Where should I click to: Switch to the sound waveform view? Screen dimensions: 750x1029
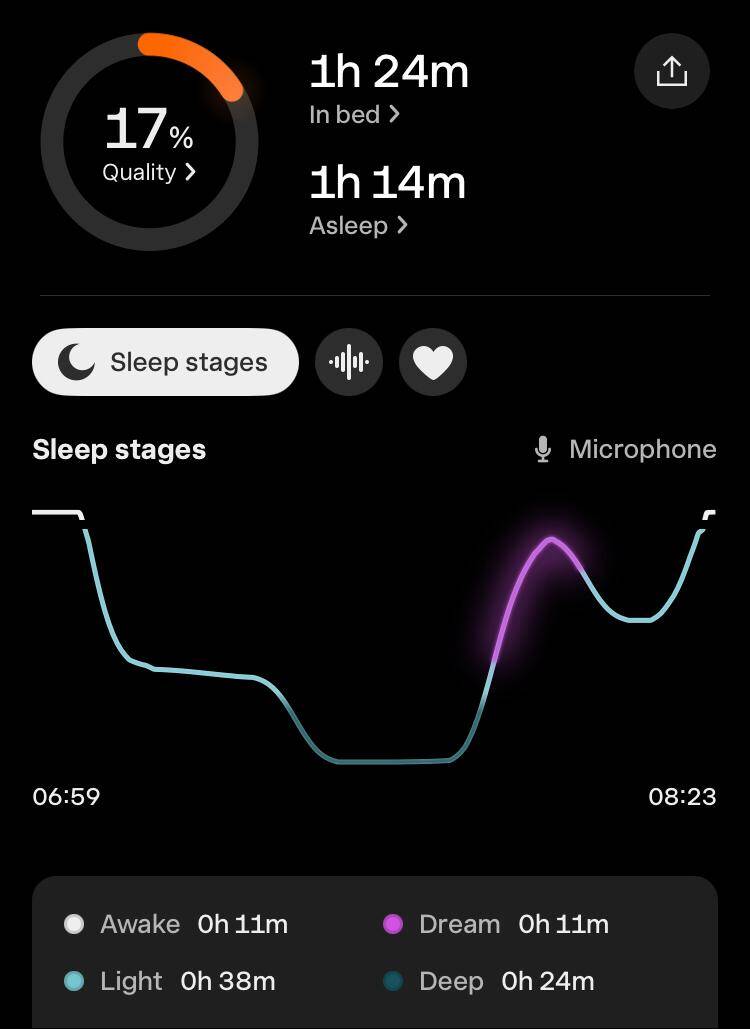(349, 362)
